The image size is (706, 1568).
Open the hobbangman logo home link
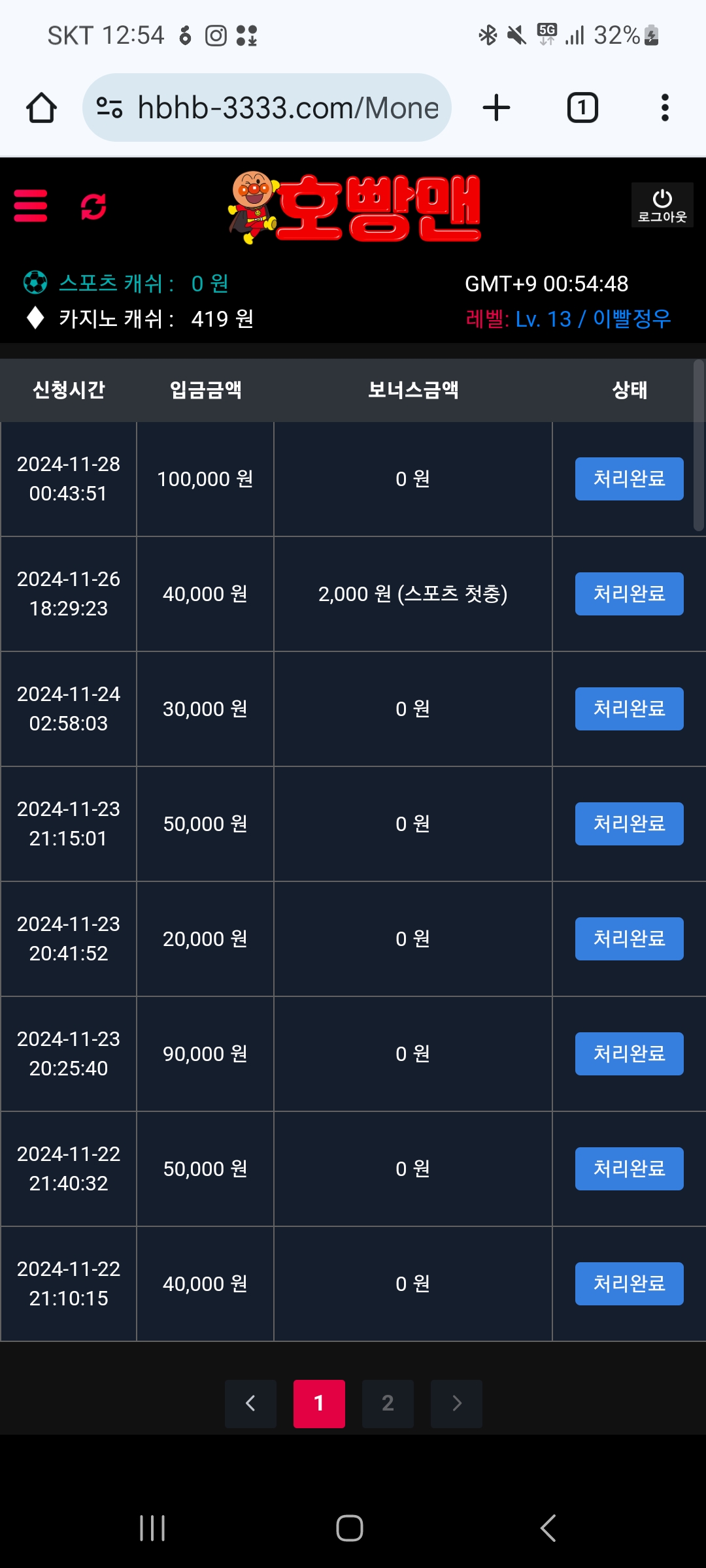[354, 208]
